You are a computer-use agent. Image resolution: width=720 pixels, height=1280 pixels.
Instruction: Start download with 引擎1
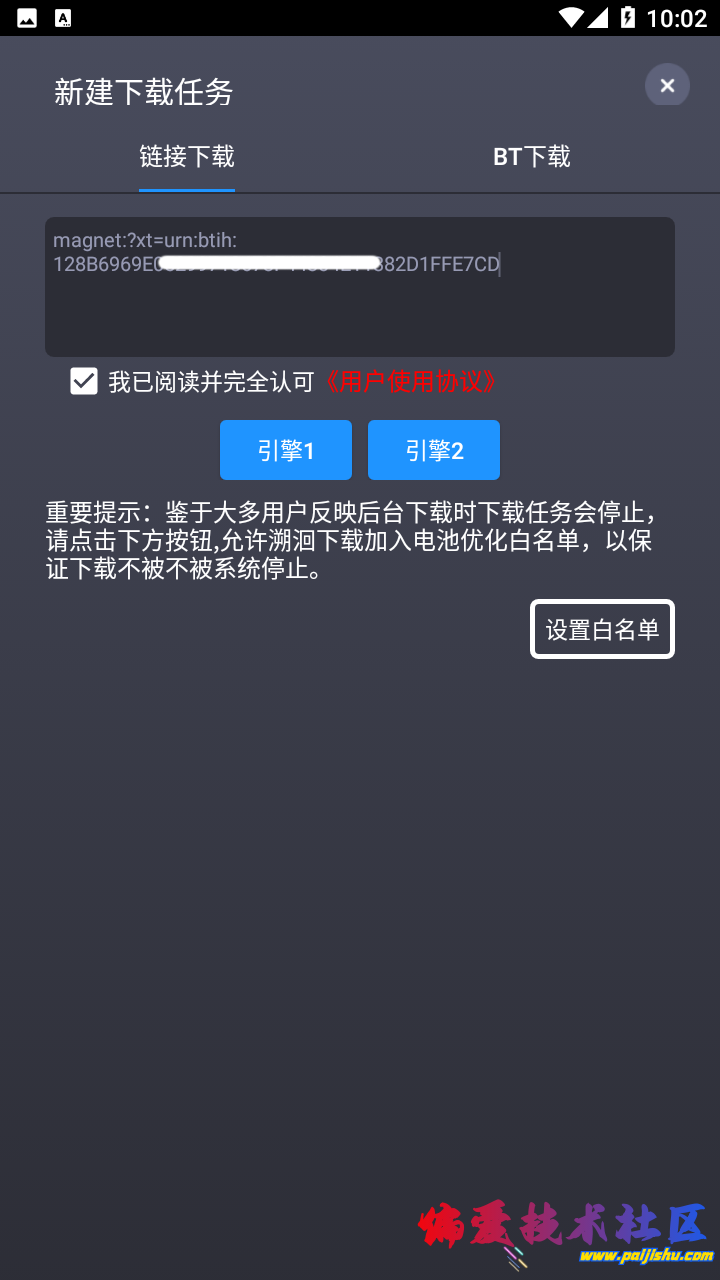tap(286, 450)
